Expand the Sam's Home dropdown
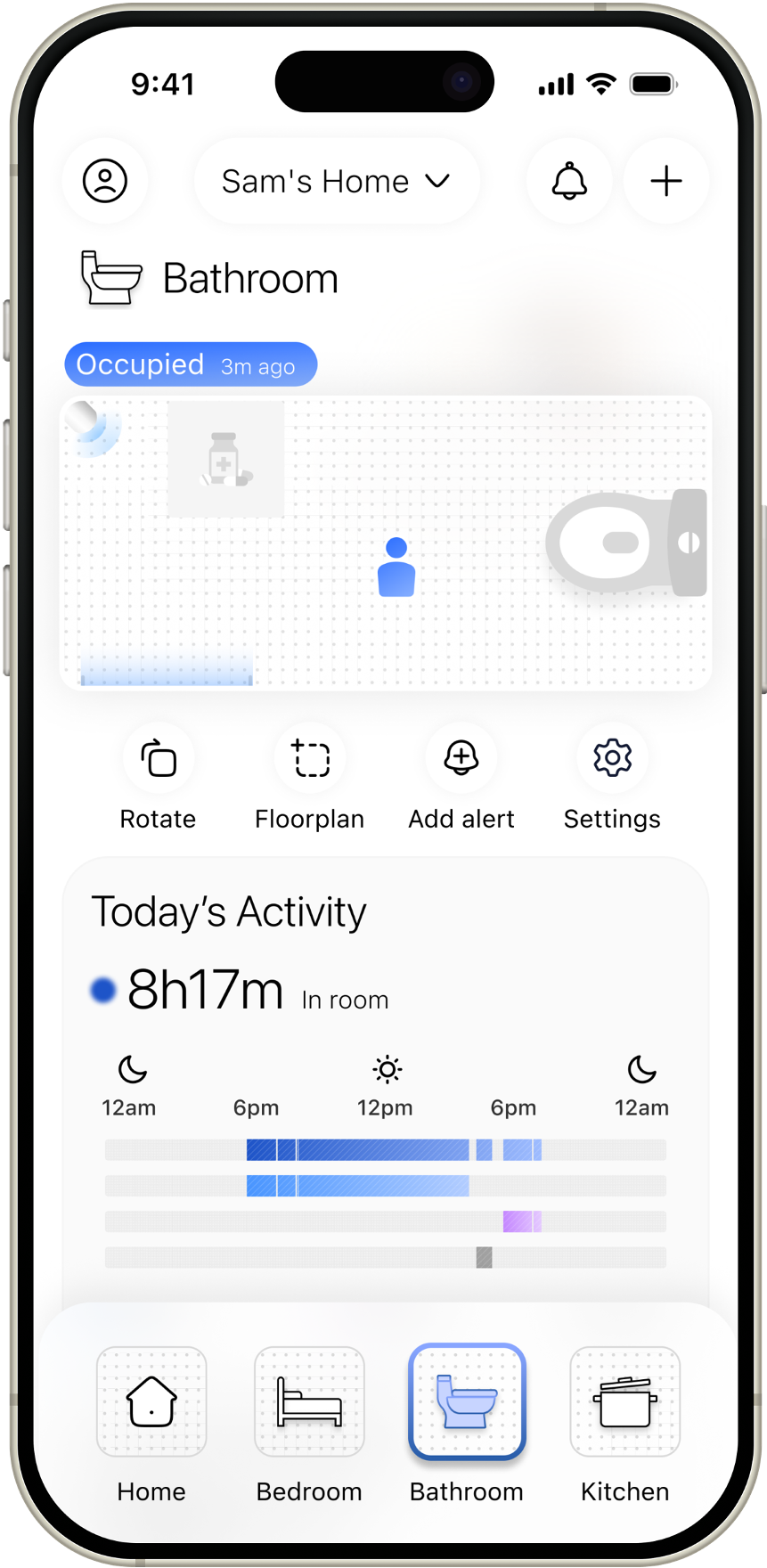The image size is (767, 1568). tap(336, 182)
